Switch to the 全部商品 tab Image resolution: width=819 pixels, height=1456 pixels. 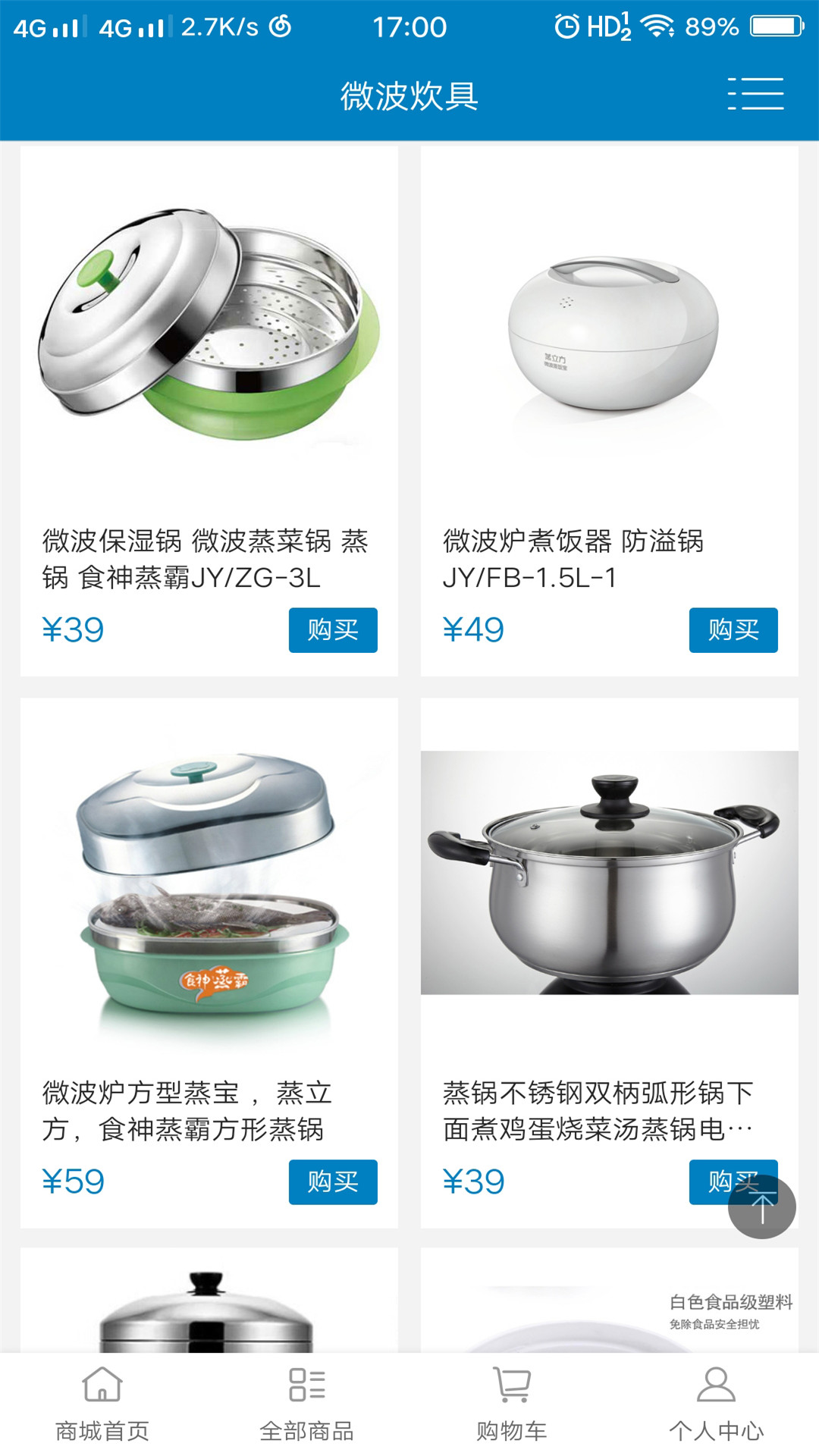[x=307, y=1403]
